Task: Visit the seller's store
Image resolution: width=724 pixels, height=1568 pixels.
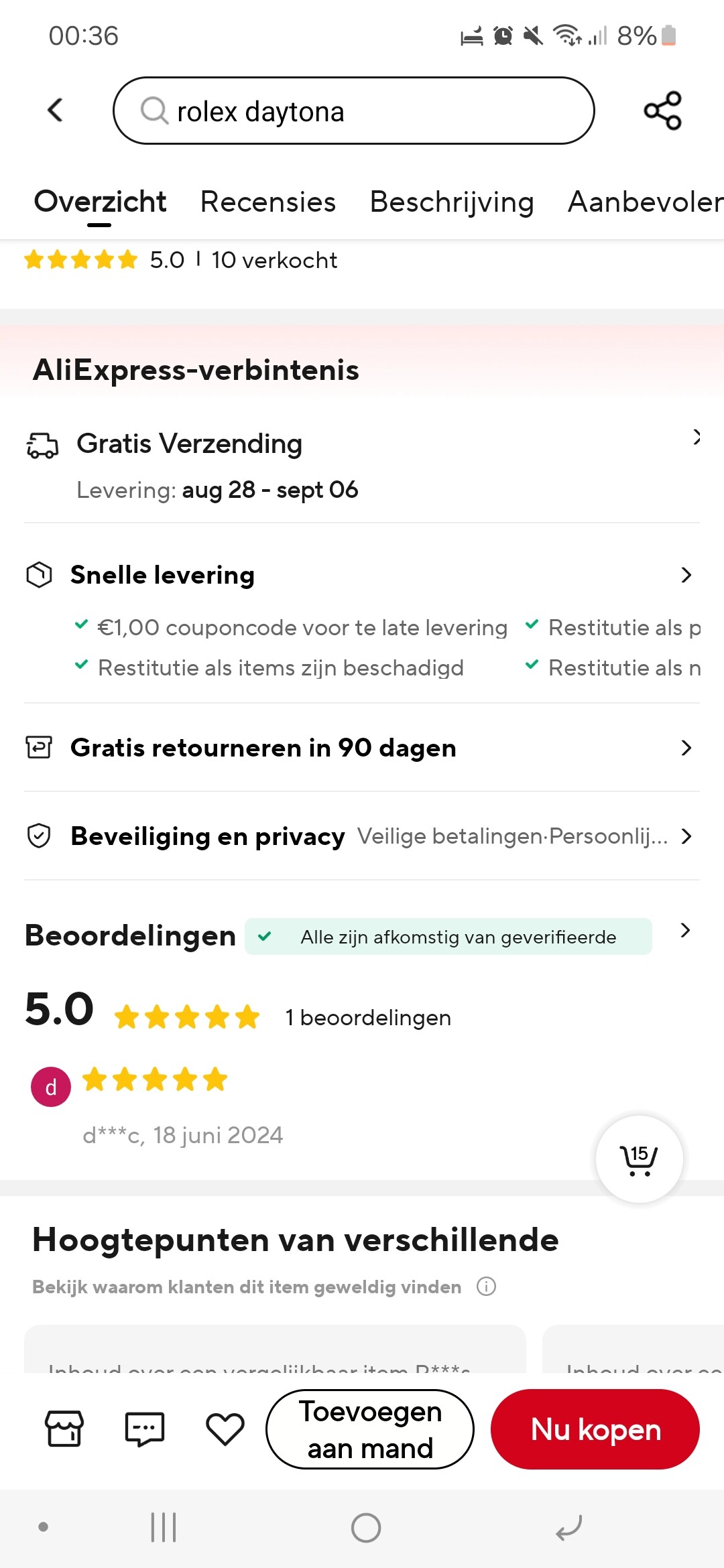Action: [64, 1429]
